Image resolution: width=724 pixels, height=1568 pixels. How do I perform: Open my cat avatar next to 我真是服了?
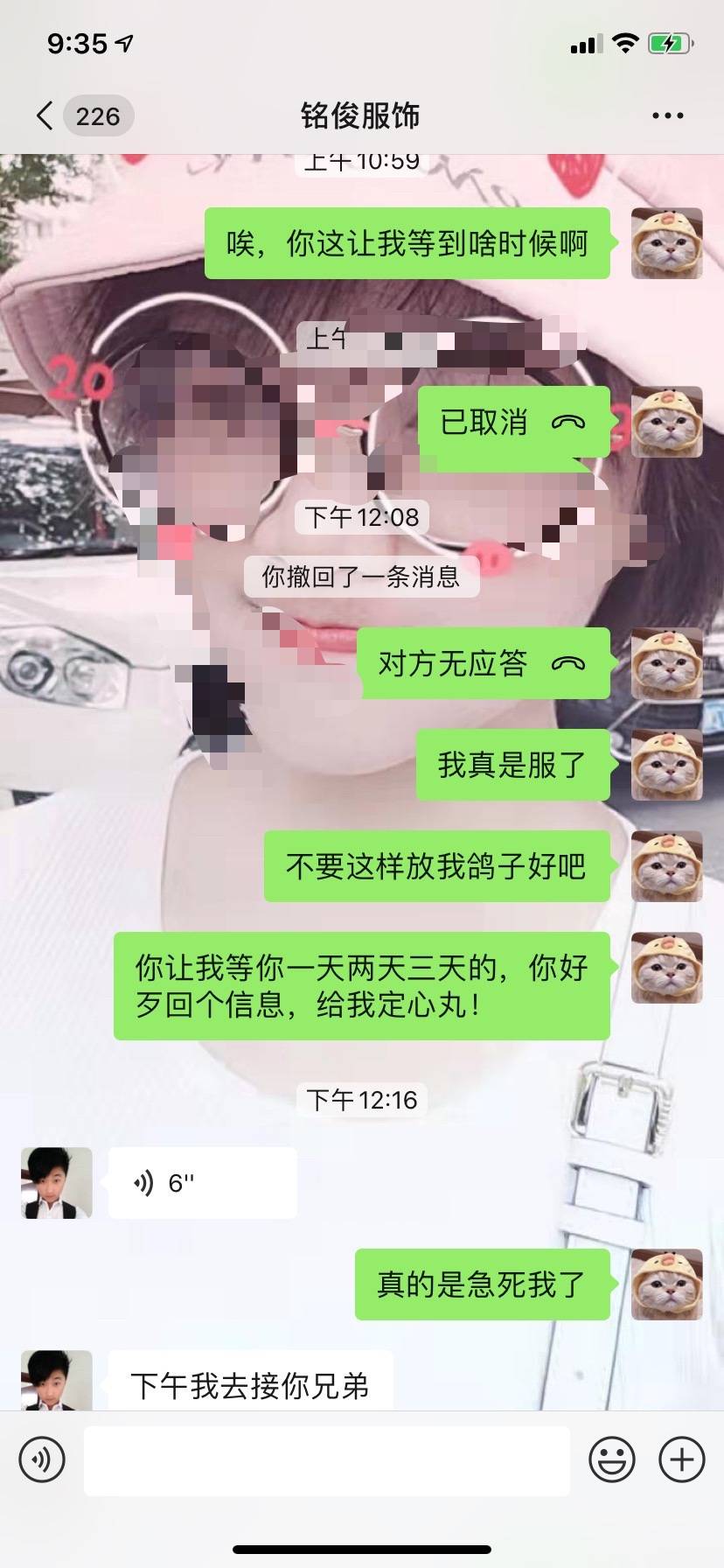click(667, 766)
